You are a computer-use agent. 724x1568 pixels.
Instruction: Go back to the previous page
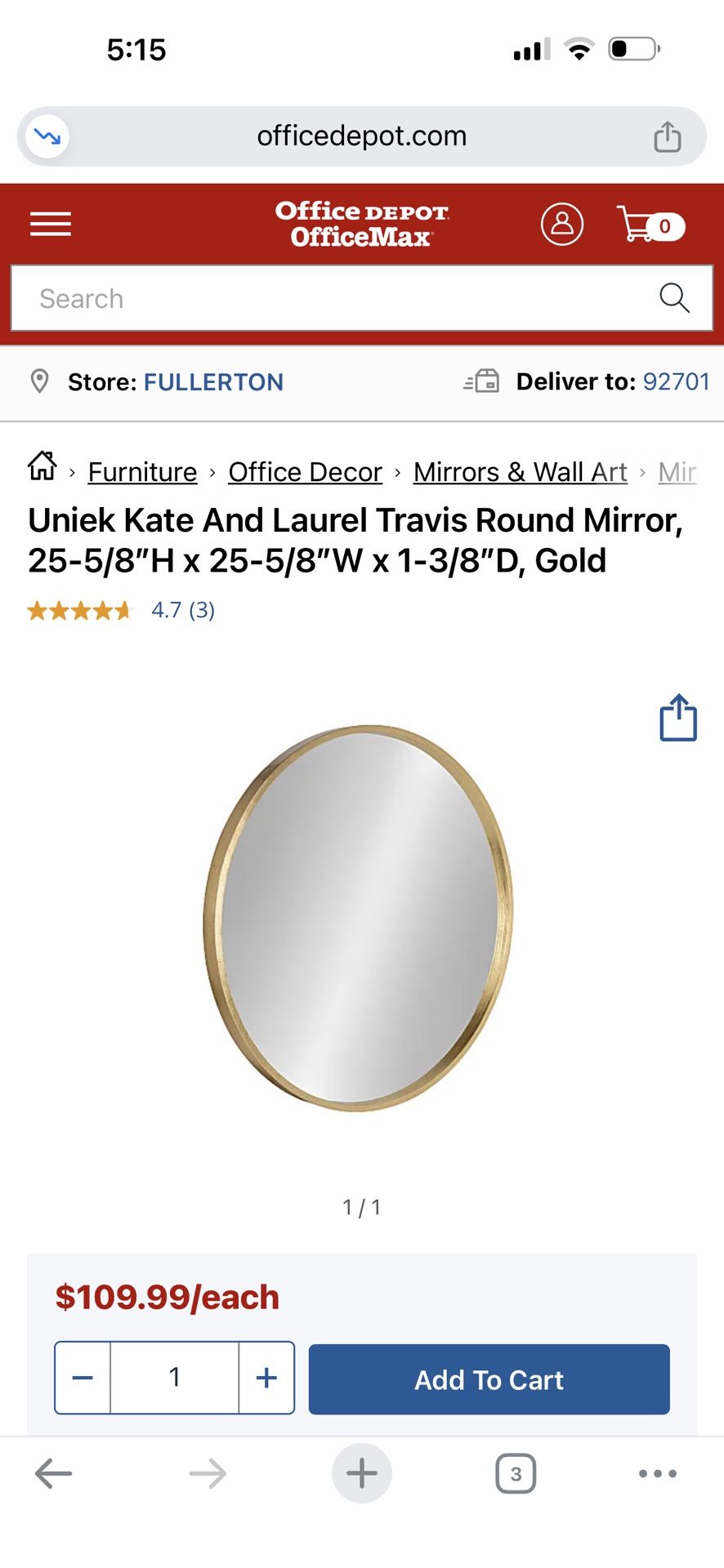(x=54, y=1474)
